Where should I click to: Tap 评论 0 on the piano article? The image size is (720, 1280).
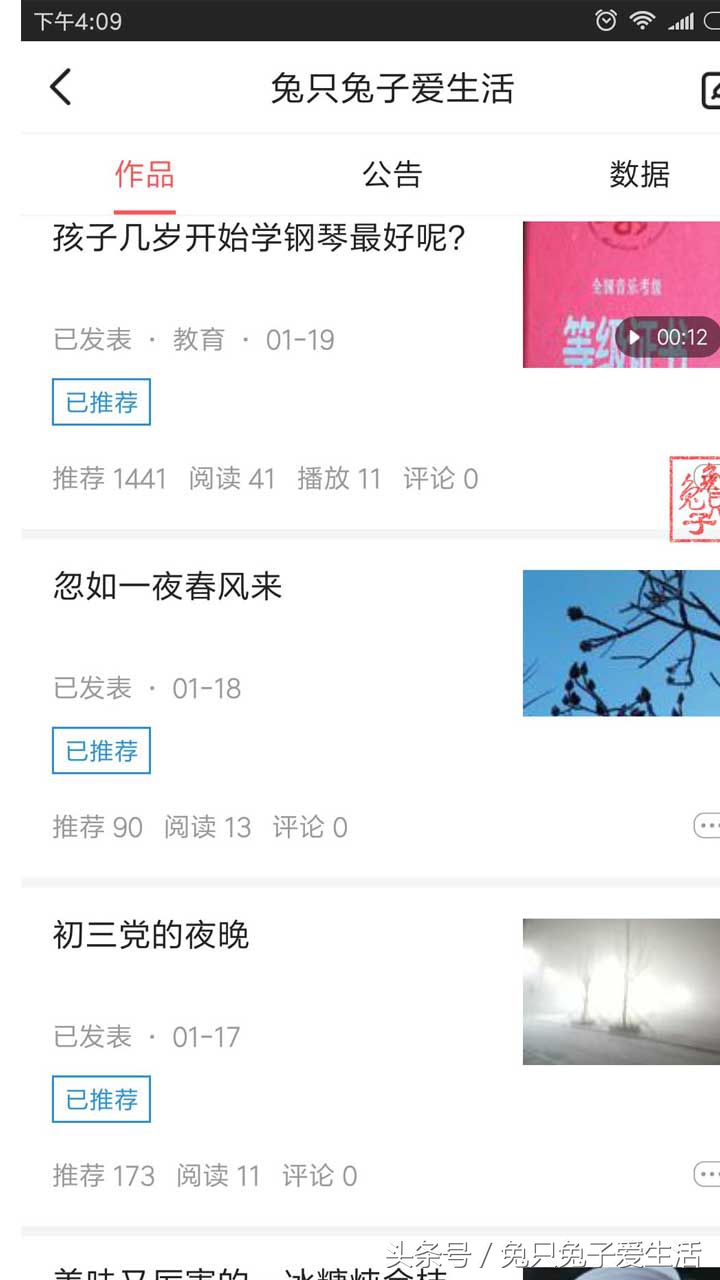coord(441,478)
